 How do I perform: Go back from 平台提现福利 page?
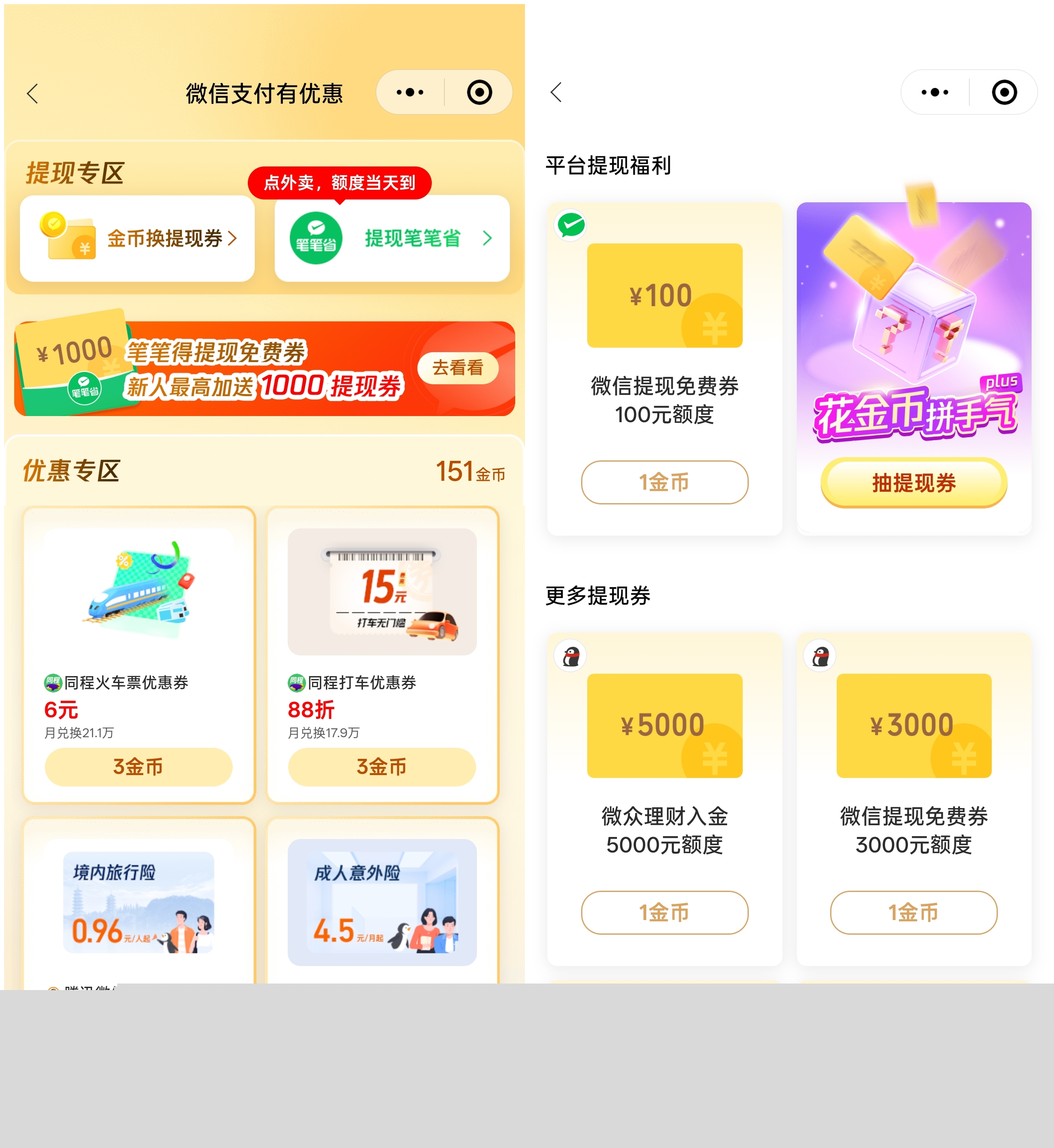(x=556, y=92)
